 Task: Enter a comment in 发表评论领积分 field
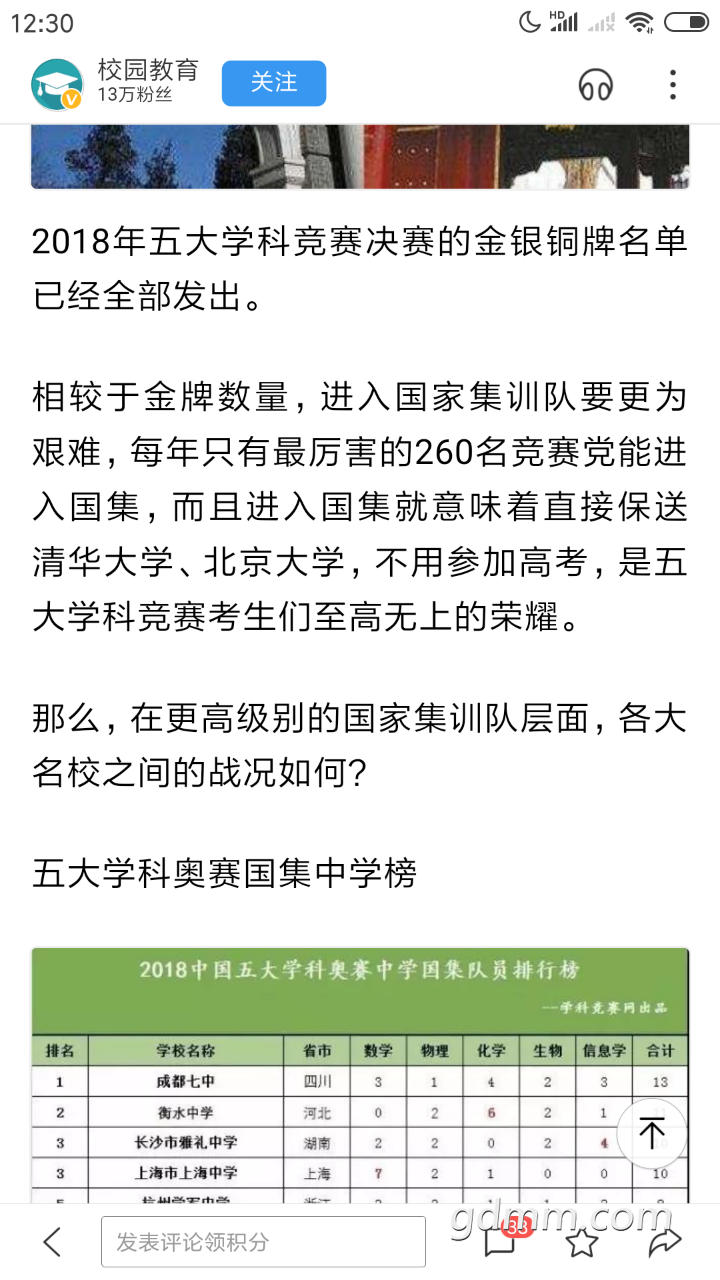click(263, 1242)
